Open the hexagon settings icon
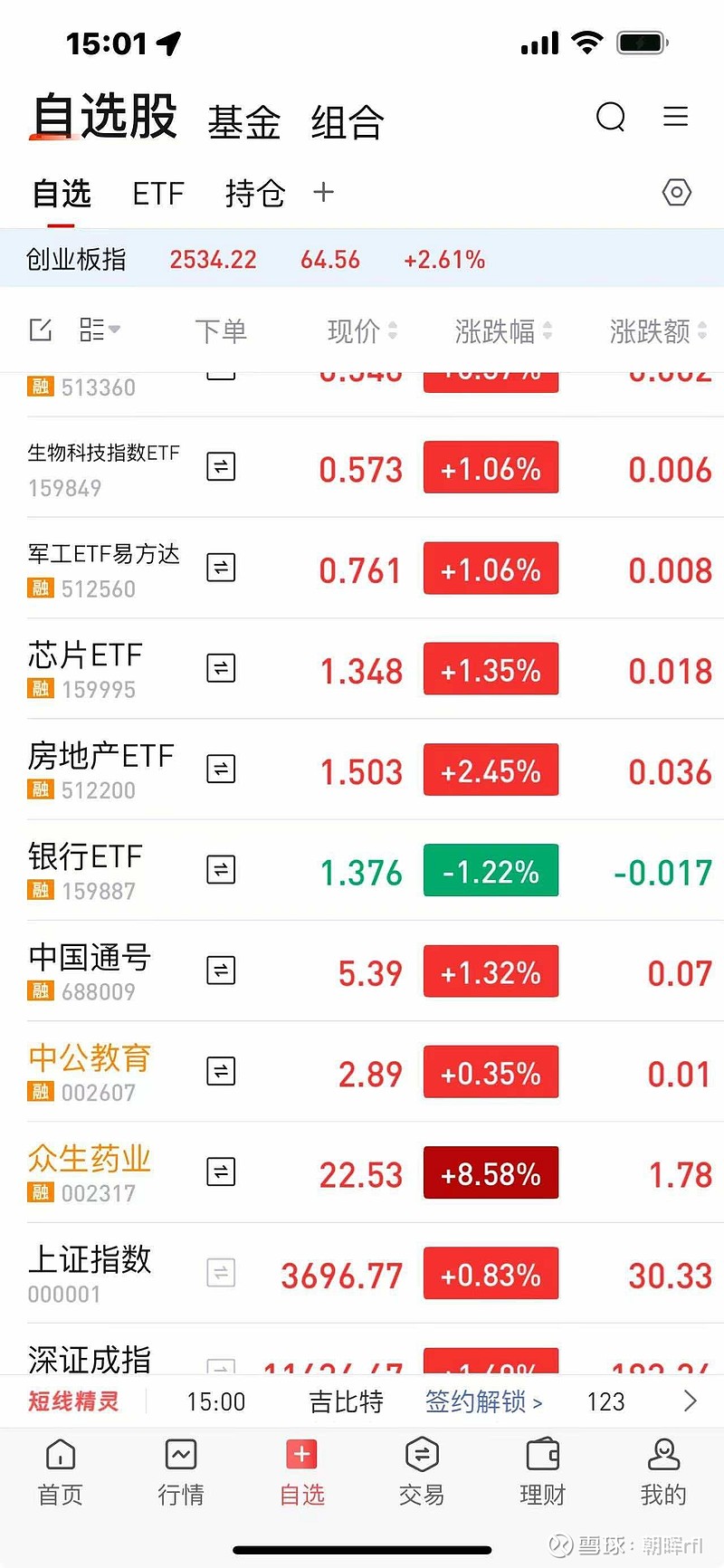The width and height of the screenshot is (724, 1568). click(677, 192)
